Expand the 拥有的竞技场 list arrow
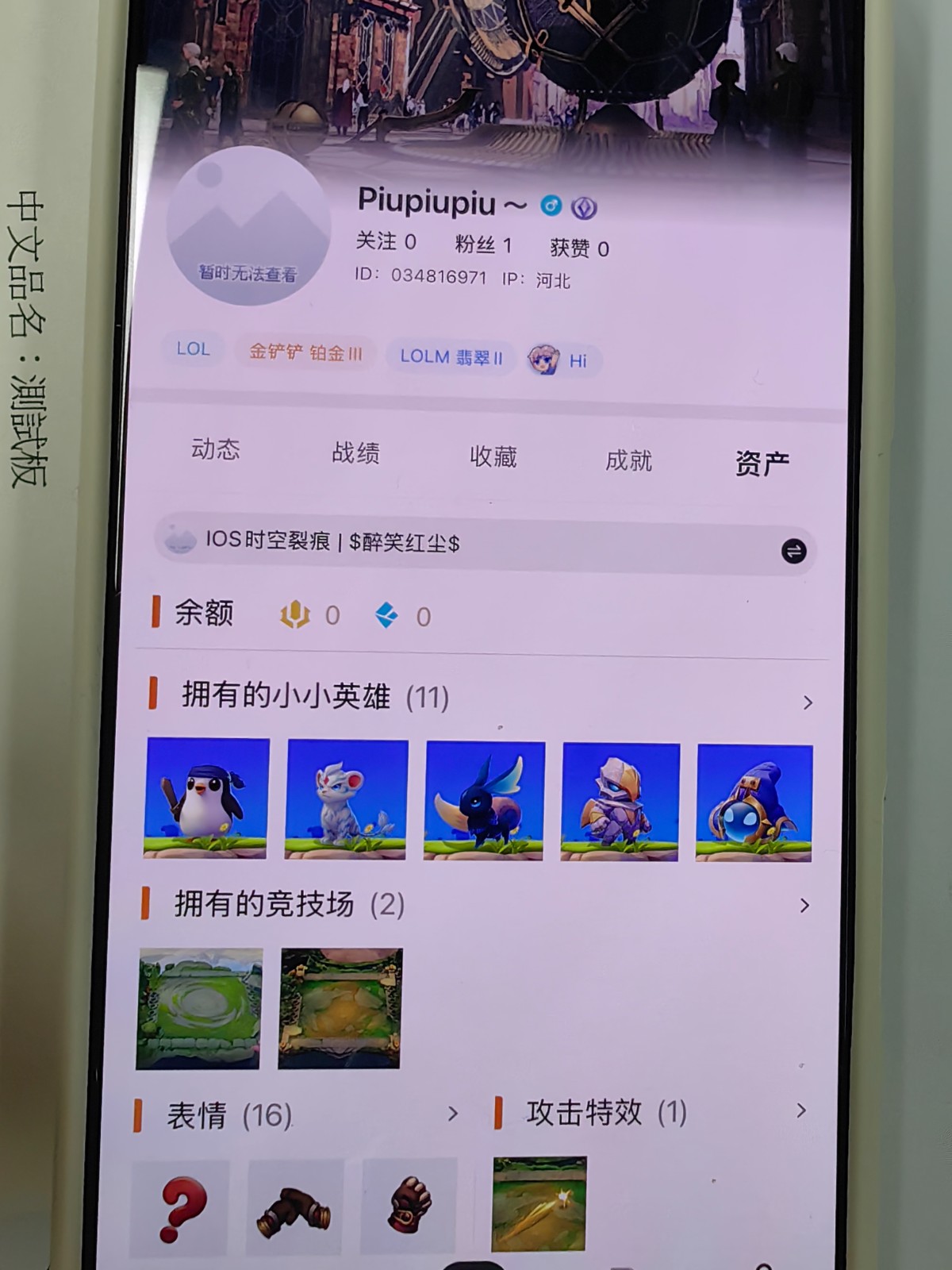The height and width of the screenshot is (1270, 952). pos(804,906)
